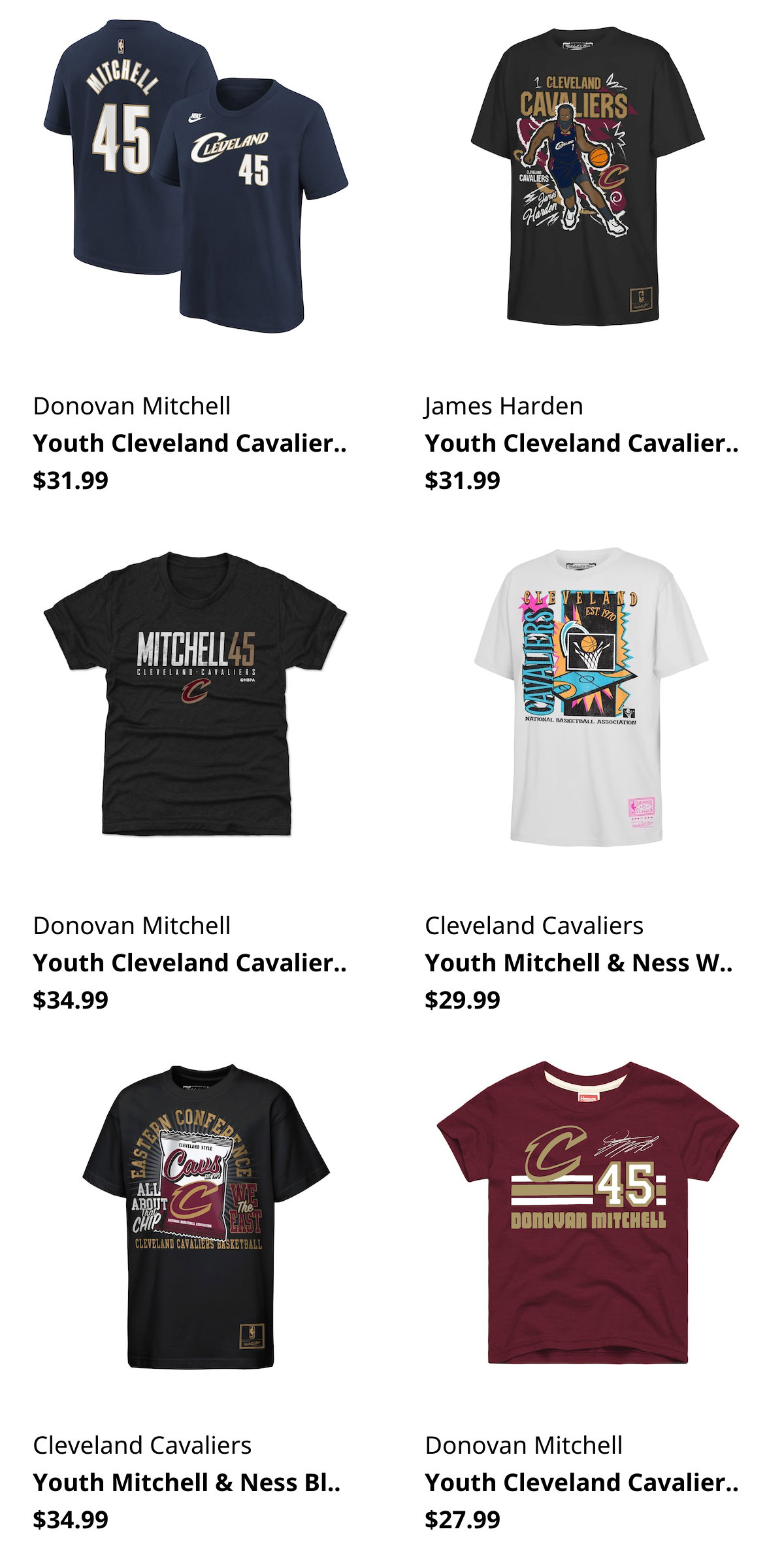Open the navy Mitchell 45 Nike tee
The height and width of the screenshot is (1559, 784).
[x=196, y=176]
